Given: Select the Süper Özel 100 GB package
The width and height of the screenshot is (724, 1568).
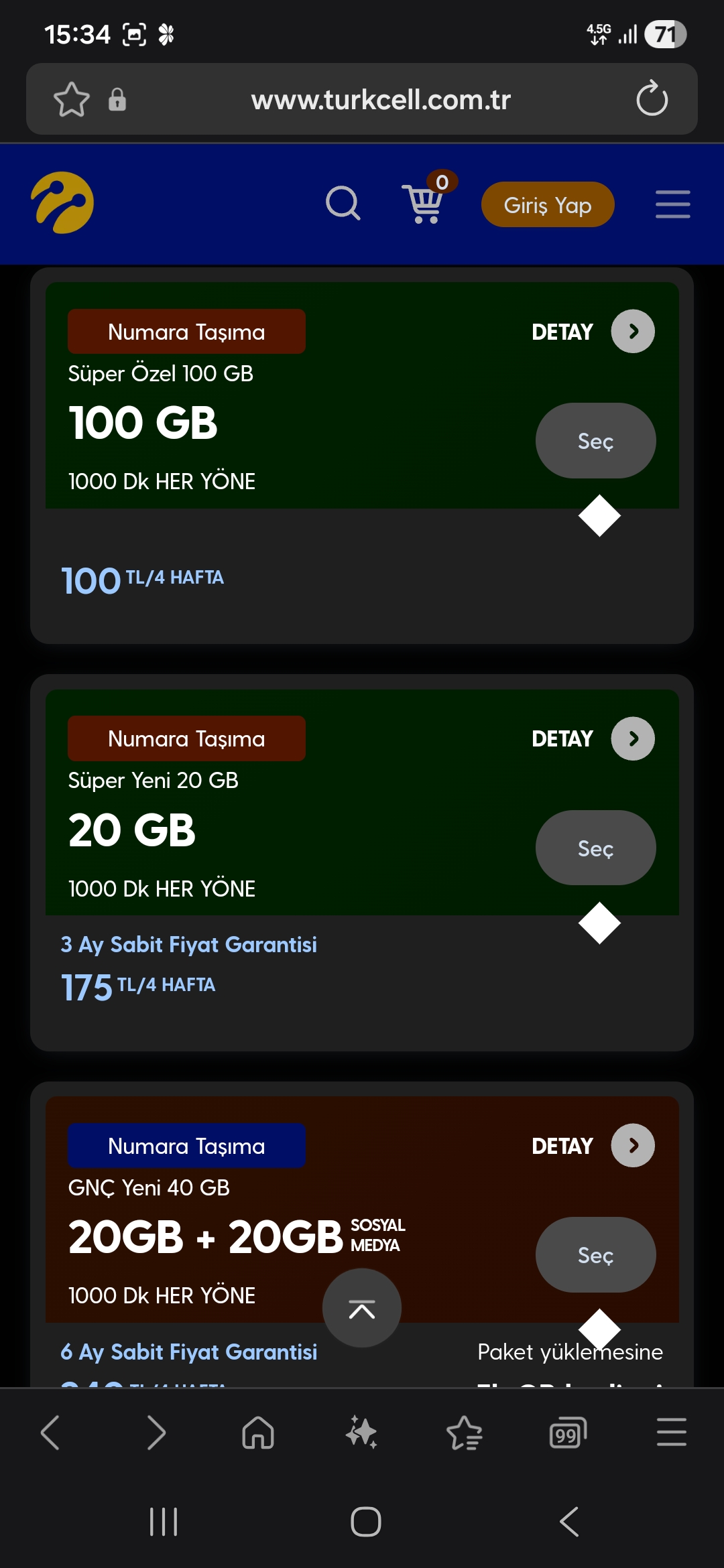Looking at the screenshot, I should click(x=595, y=441).
